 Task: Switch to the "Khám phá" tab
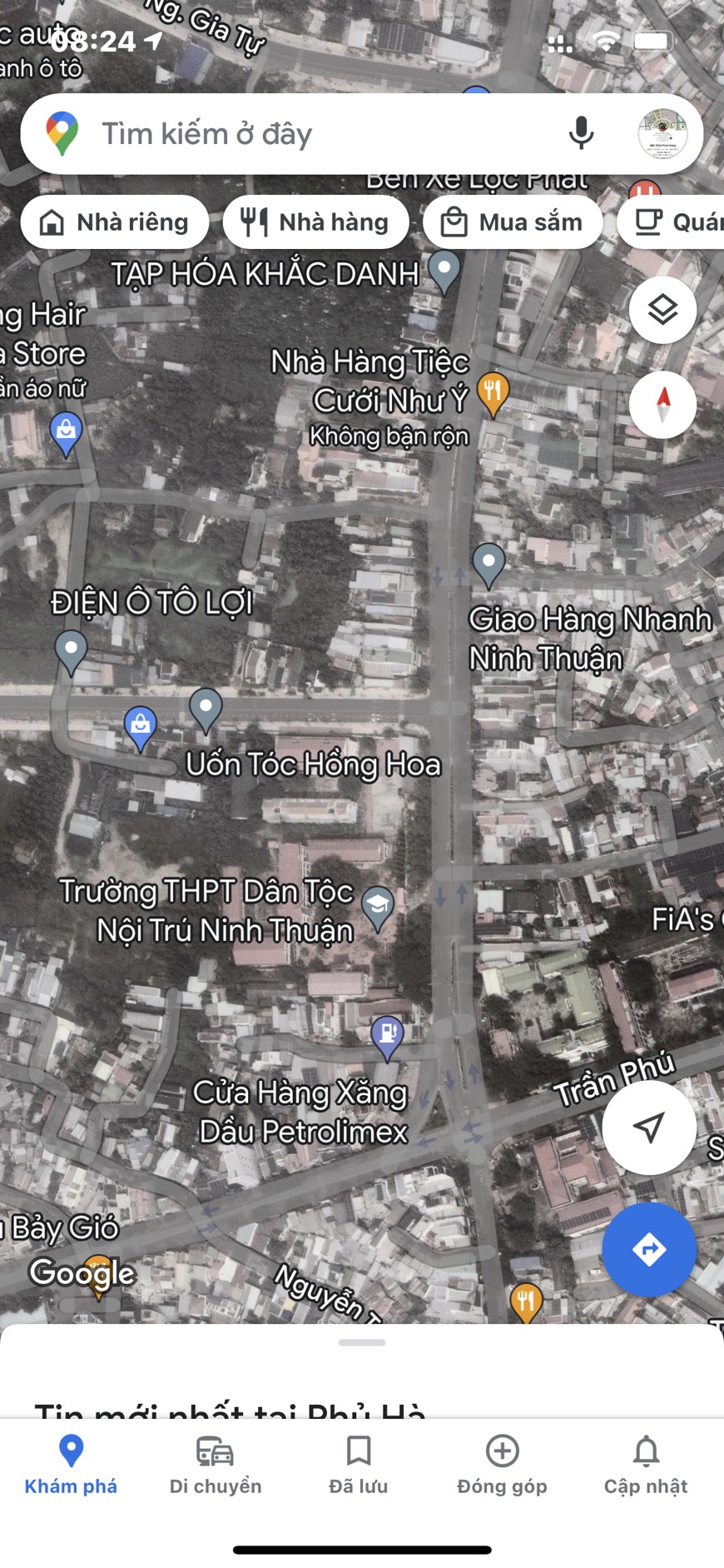click(71, 1466)
